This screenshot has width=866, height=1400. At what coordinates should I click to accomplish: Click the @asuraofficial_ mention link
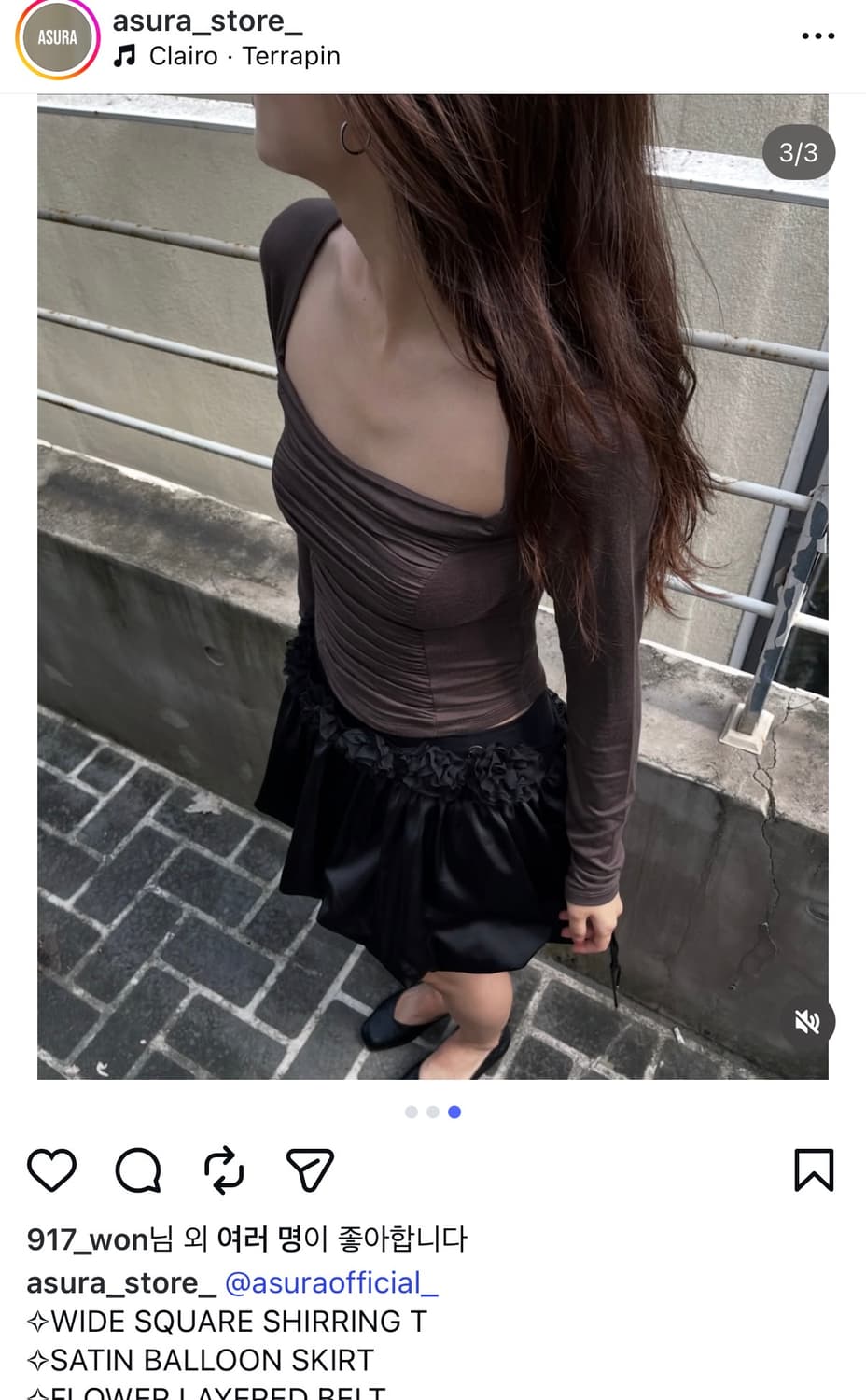[x=331, y=1282]
